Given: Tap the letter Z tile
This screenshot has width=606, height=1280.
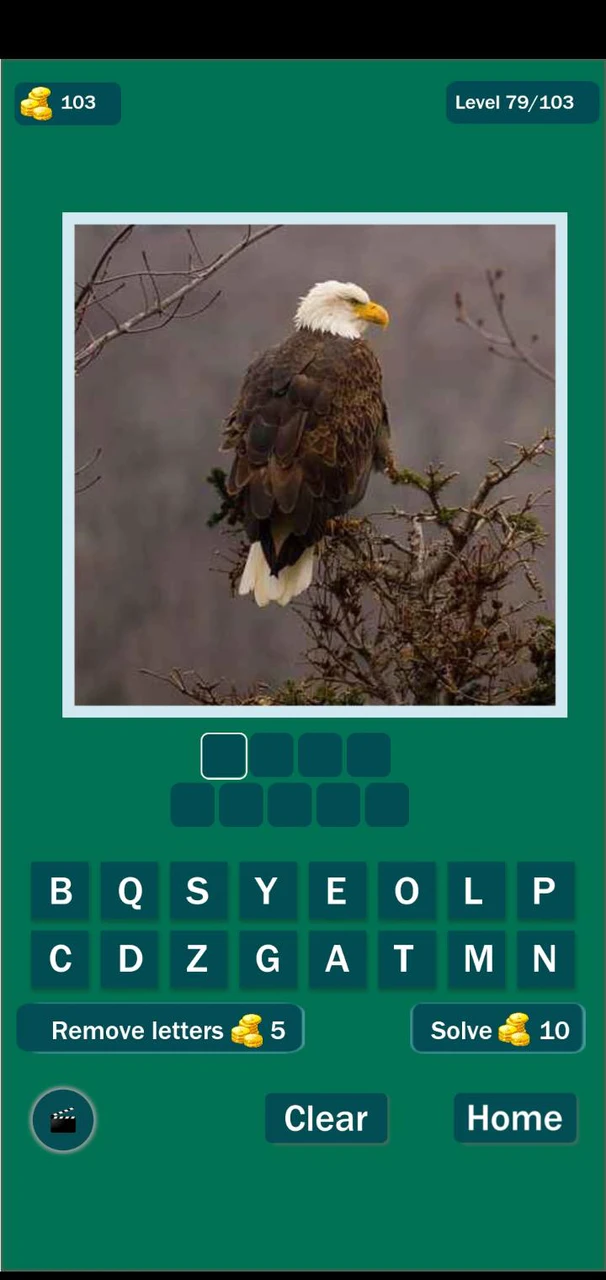Looking at the screenshot, I should pos(198,959).
